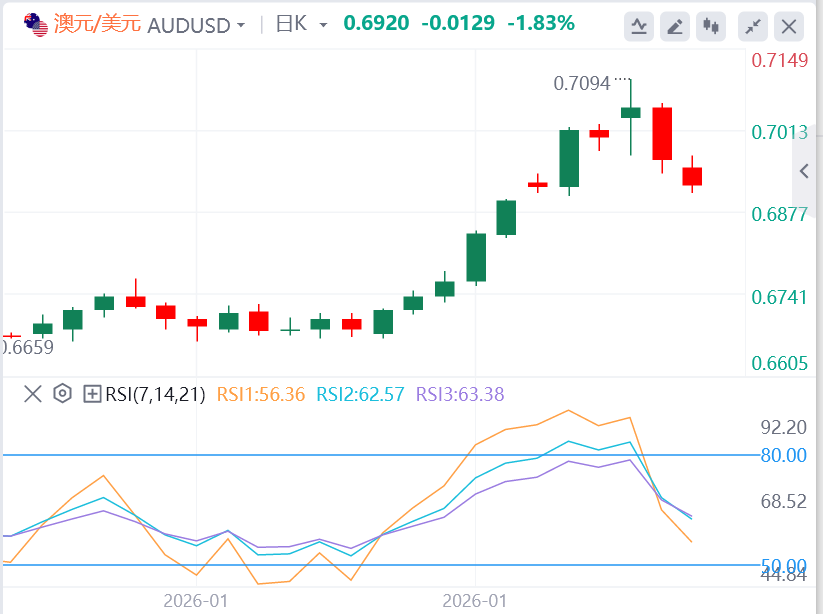Remove the RSI indicator panel
The image size is (823, 614).
[x=32, y=394]
